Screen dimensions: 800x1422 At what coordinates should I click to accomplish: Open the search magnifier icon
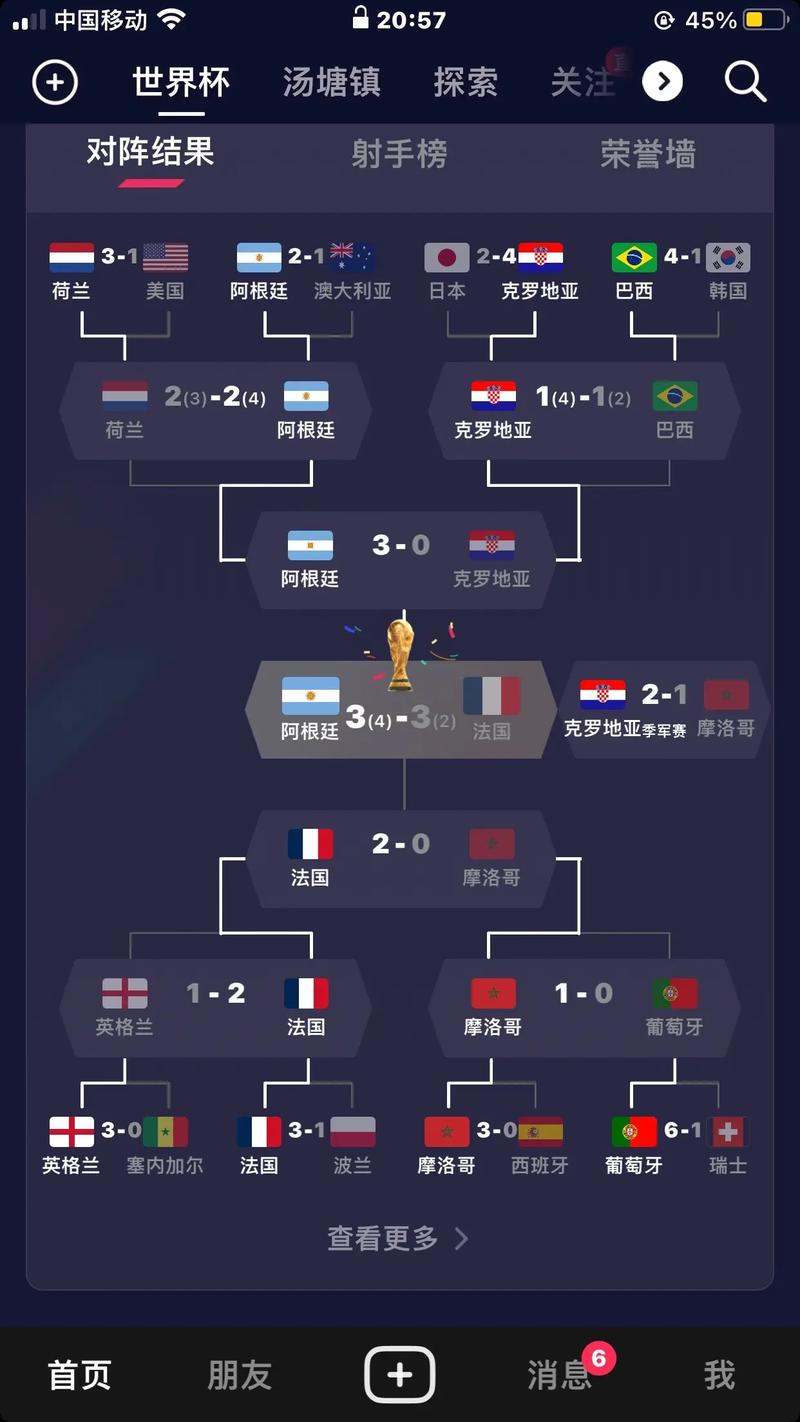pos(745,82)
